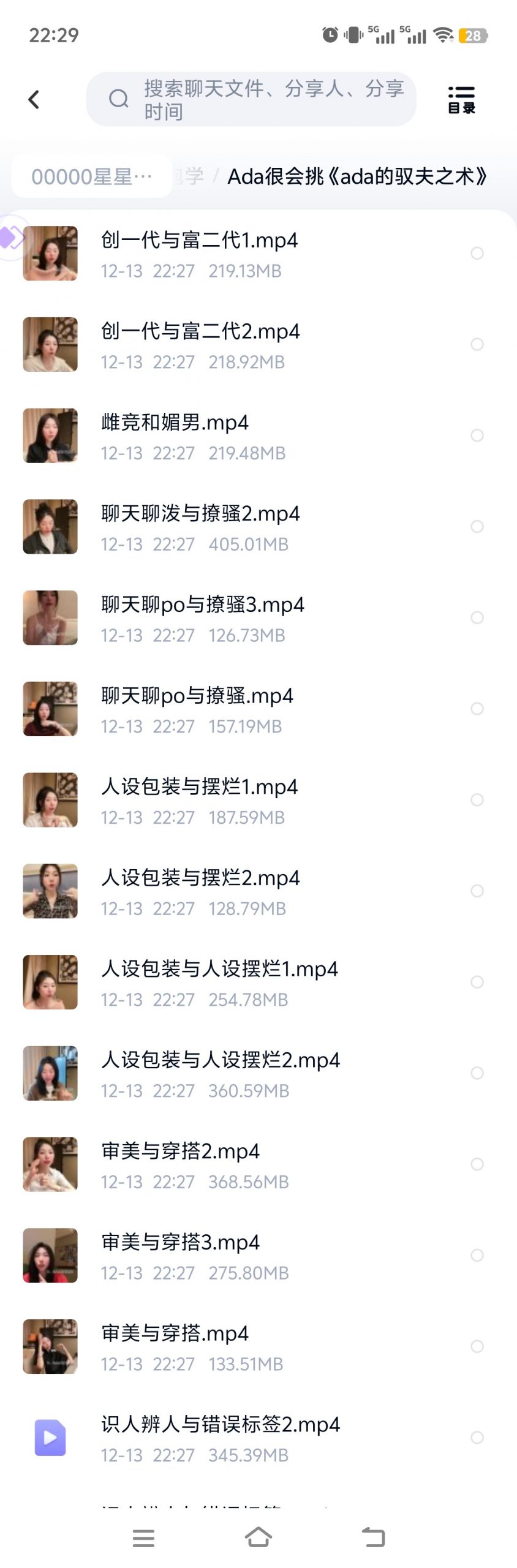The width and height of the screenshot is (517, 1568).
Task: Play 聊天聊po与撩骚3.mp4
Action: click(x=202, y=605)
